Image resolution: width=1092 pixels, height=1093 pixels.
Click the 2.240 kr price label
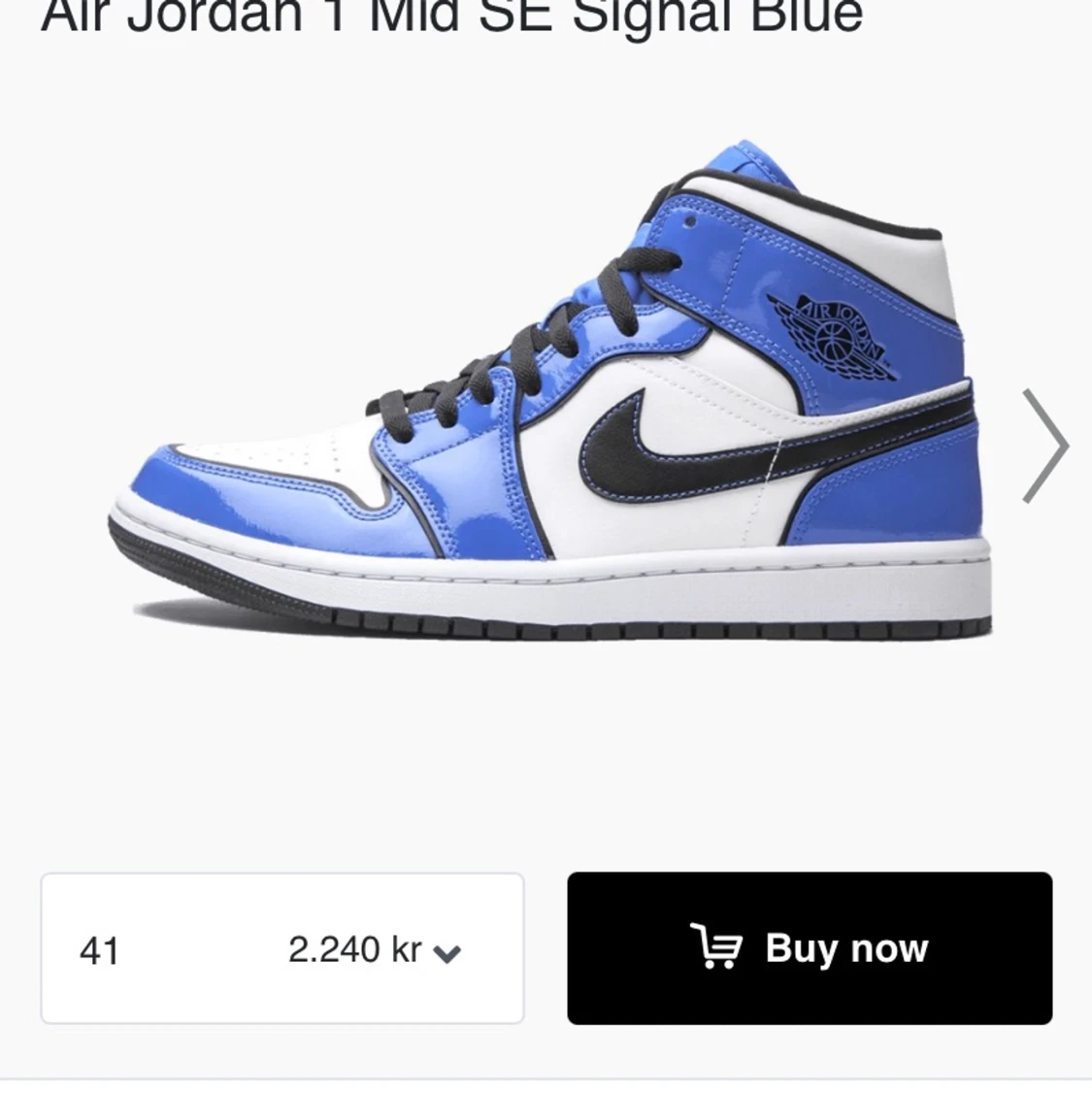[x=356, y=950]
